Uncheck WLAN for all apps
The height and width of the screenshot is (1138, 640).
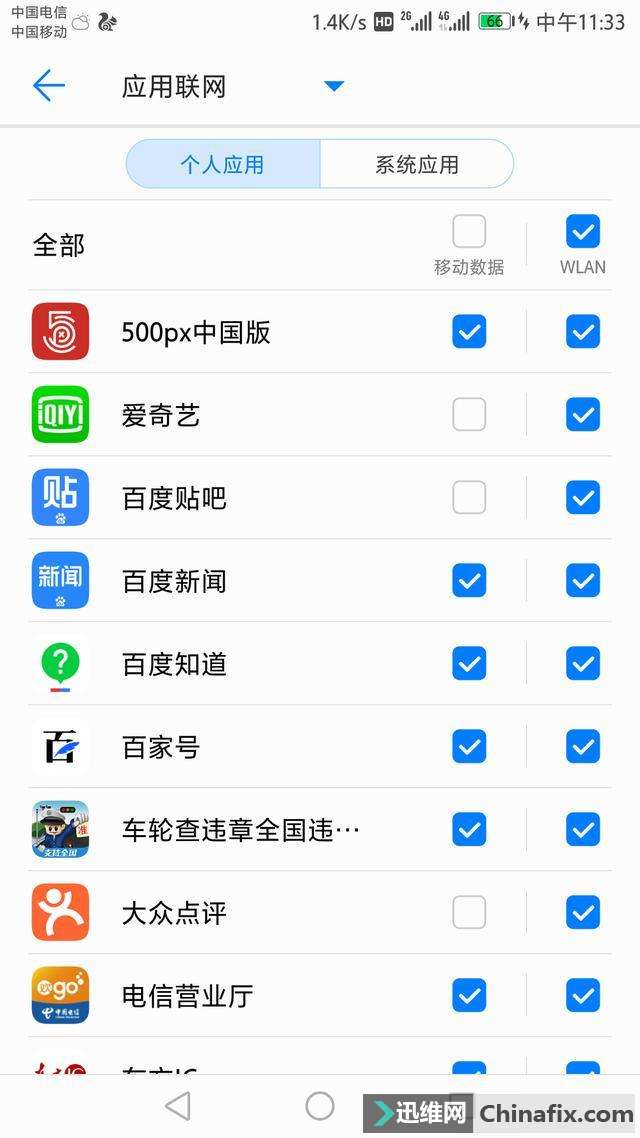tap(583, 232)
